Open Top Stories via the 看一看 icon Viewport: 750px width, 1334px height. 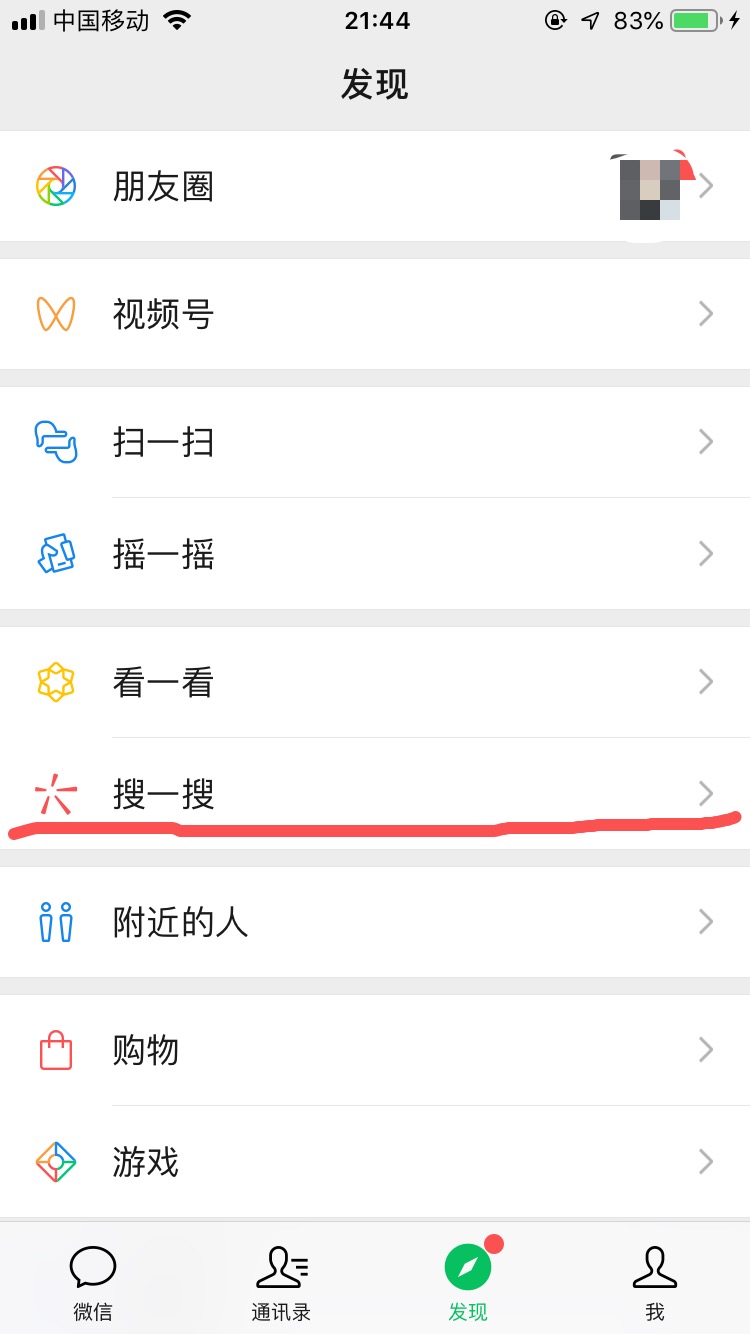55,681
